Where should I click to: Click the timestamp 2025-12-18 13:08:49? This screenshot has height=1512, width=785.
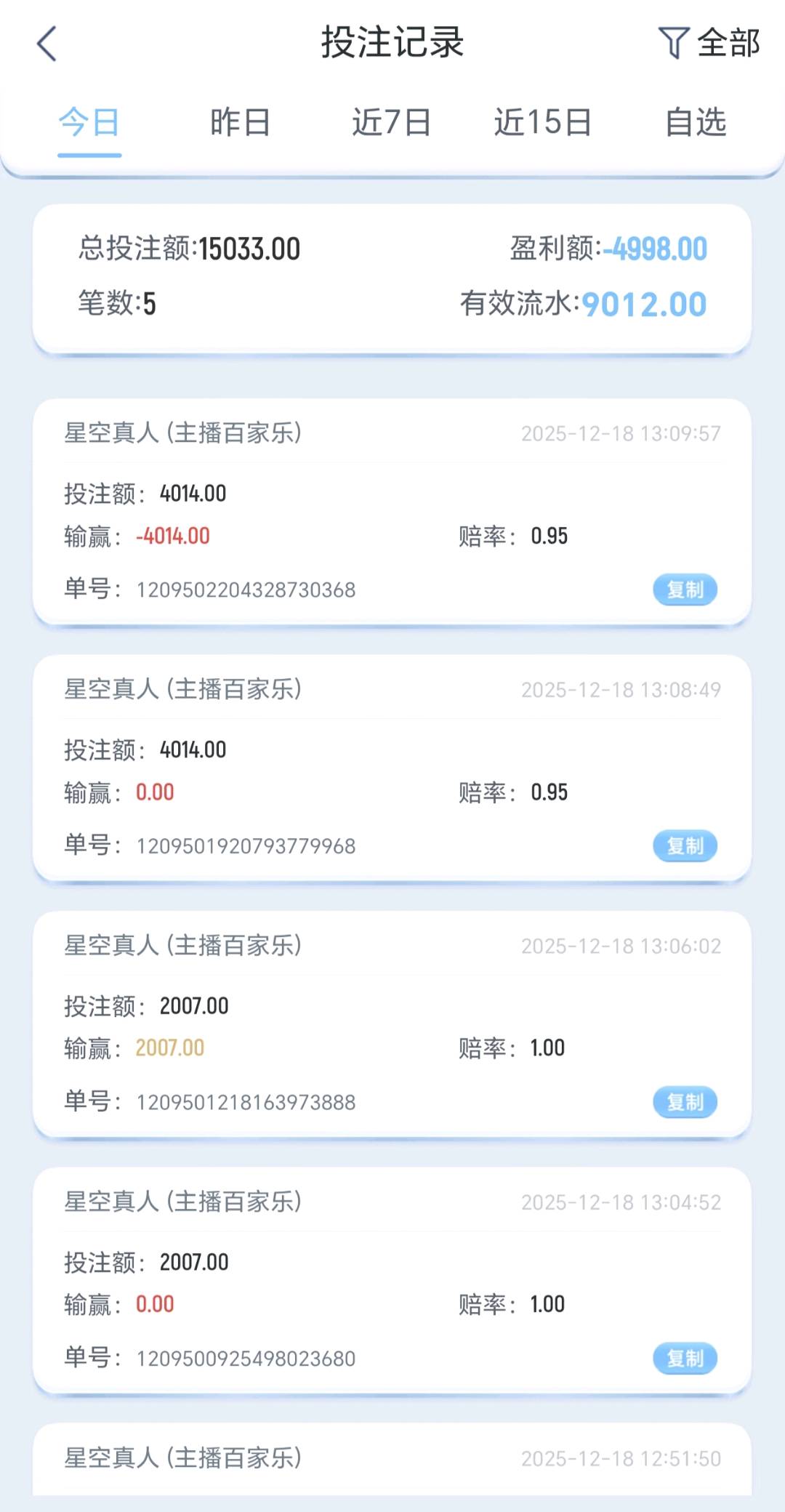[622, 689]
